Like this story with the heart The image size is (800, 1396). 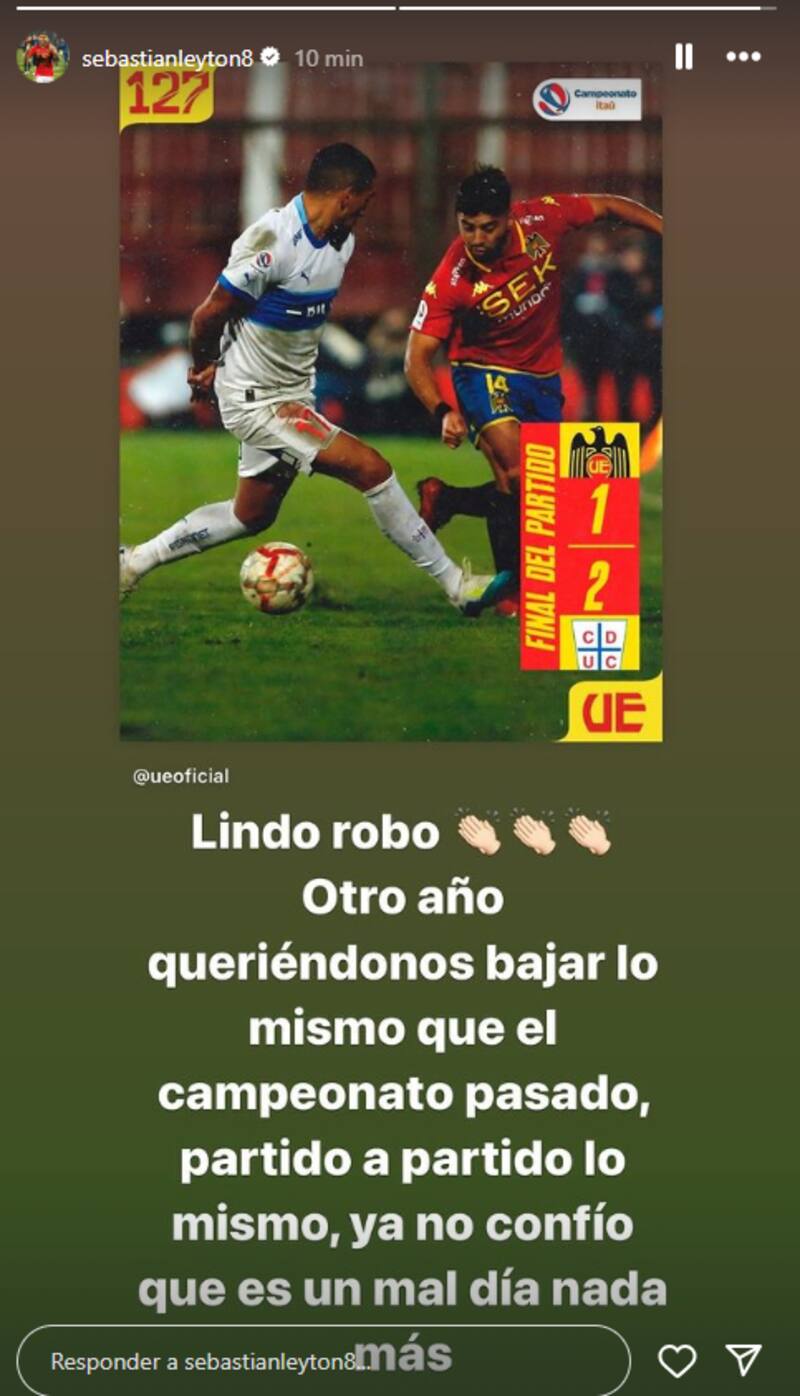coord(677,1360)
